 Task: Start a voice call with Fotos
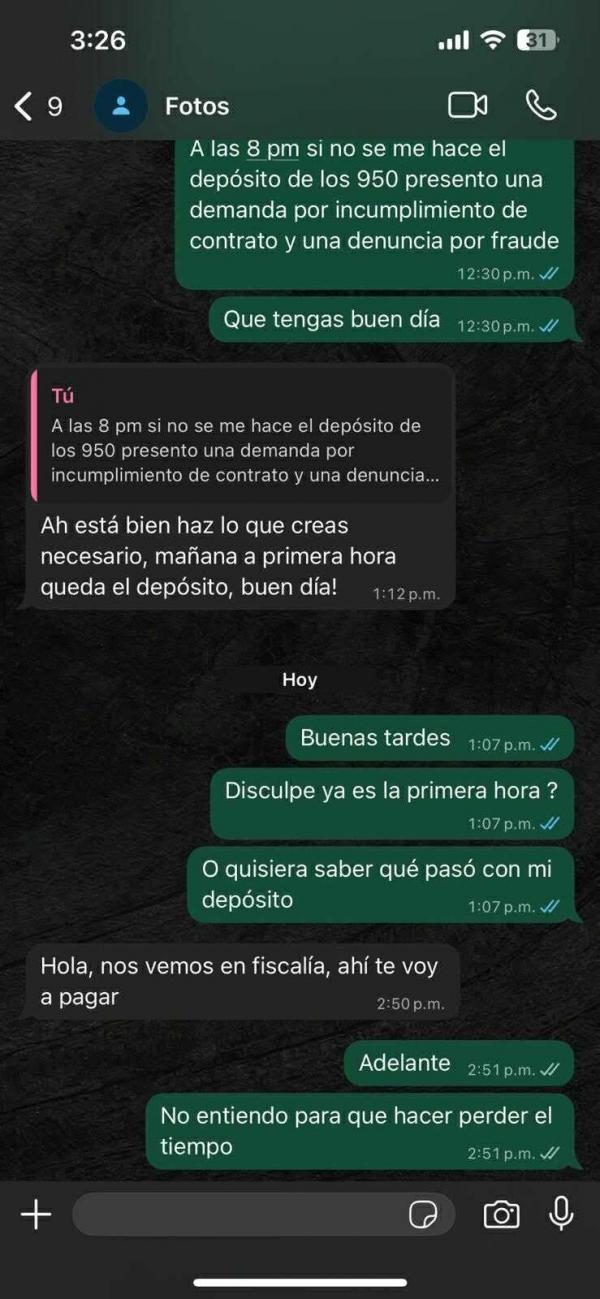pyautogui.click(x=540, y=105)
